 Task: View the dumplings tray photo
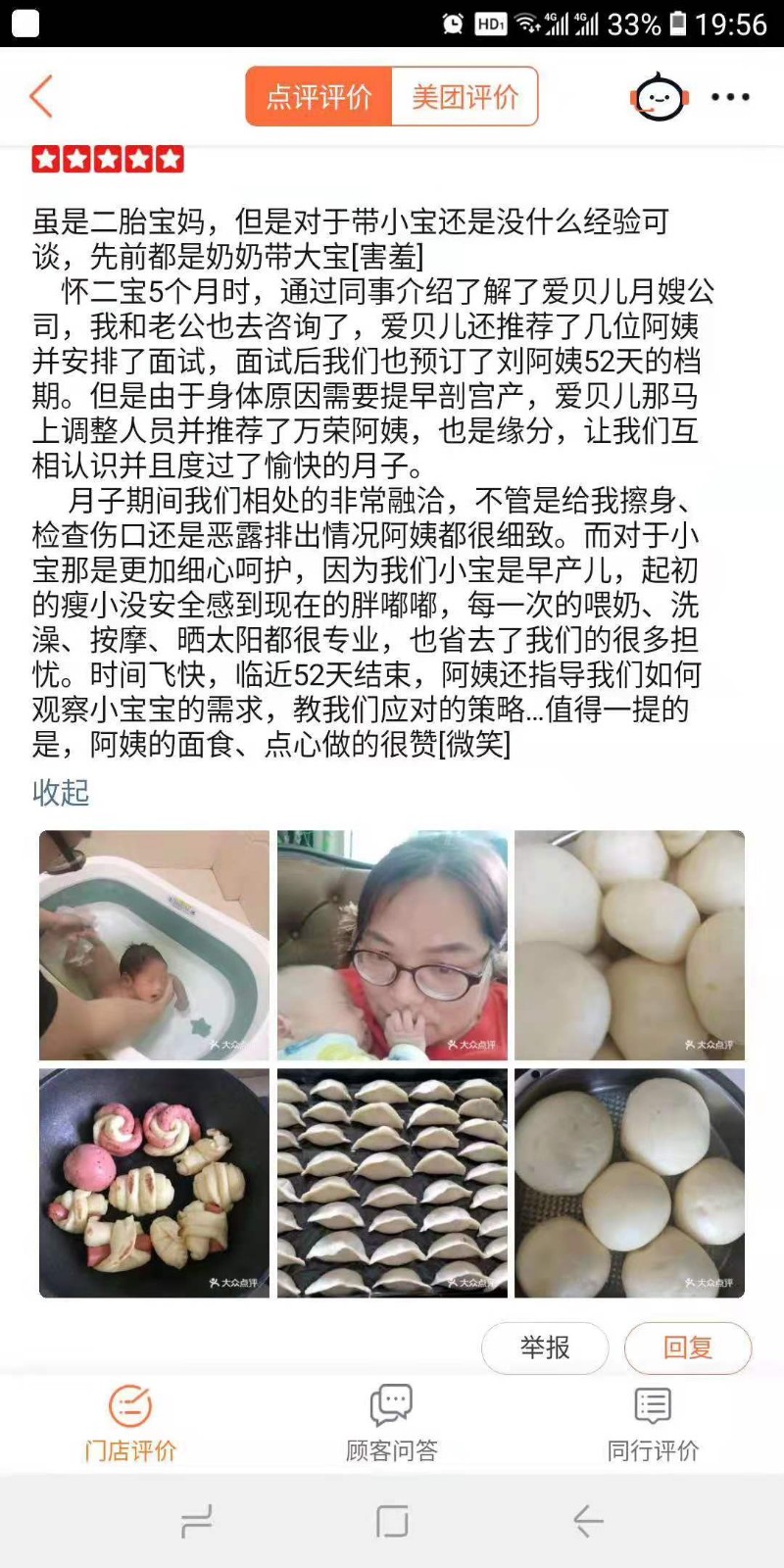[392, 1183]
